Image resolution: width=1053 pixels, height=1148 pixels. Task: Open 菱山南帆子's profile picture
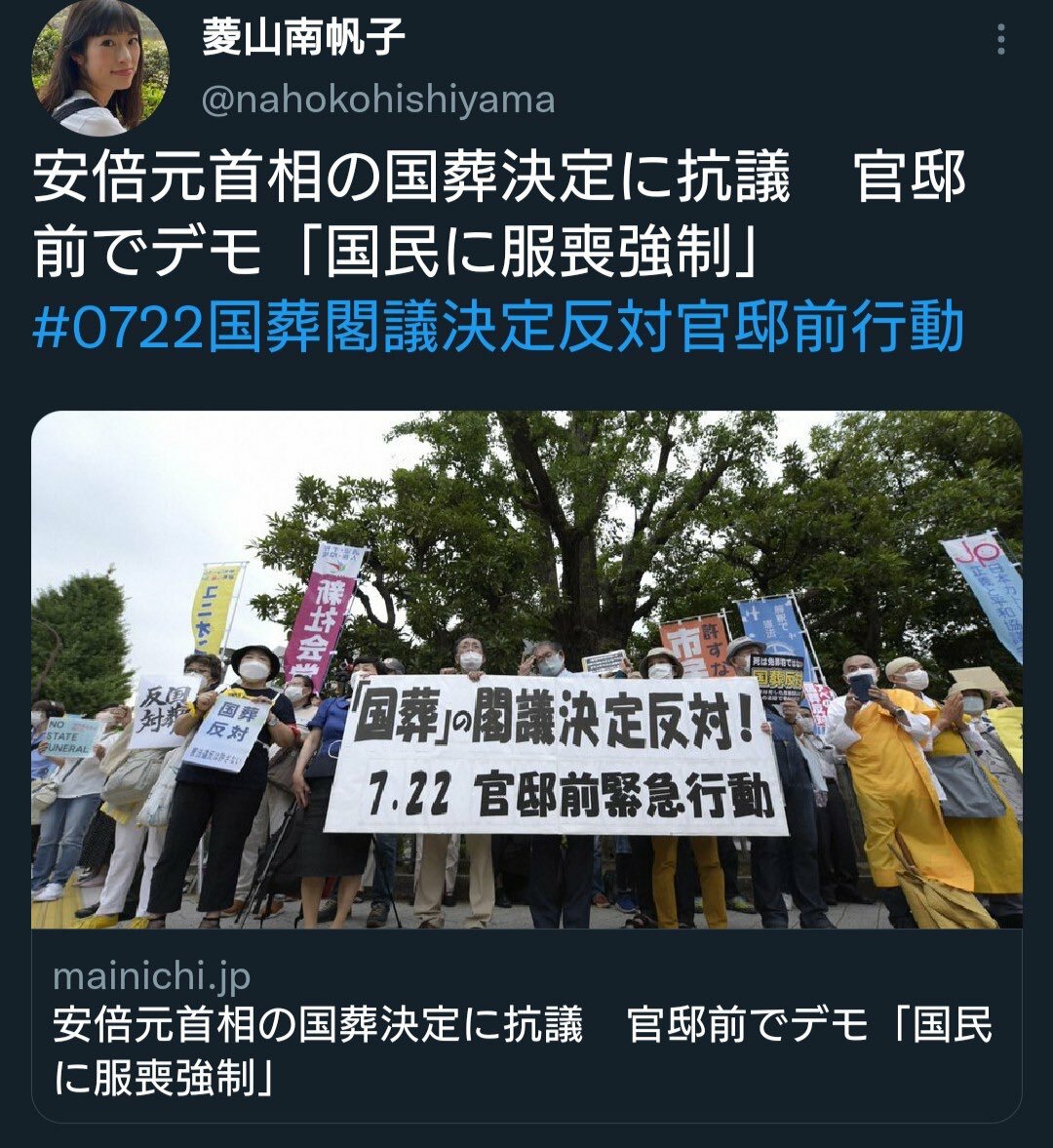click(x=100, y=67)
